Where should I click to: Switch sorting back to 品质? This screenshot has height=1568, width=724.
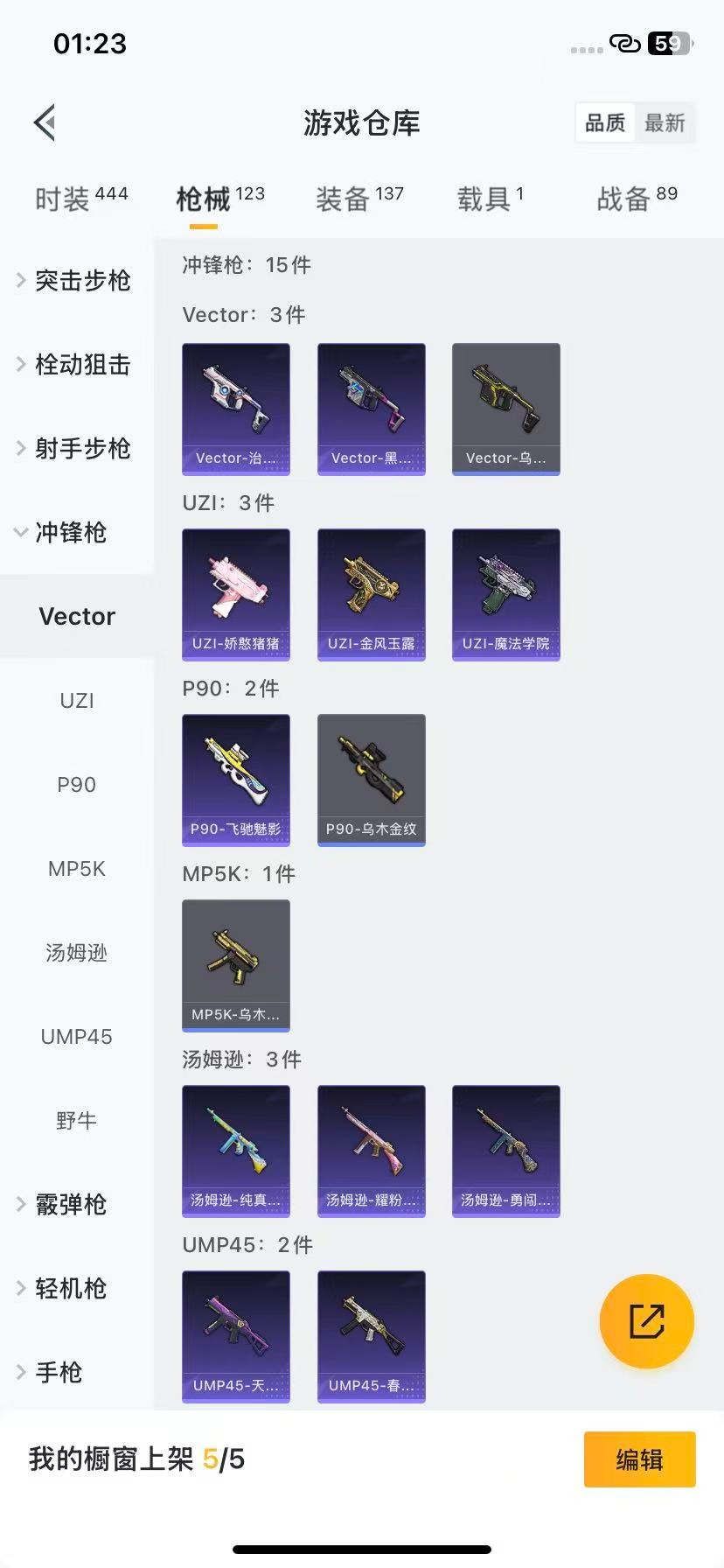(604, 123)
